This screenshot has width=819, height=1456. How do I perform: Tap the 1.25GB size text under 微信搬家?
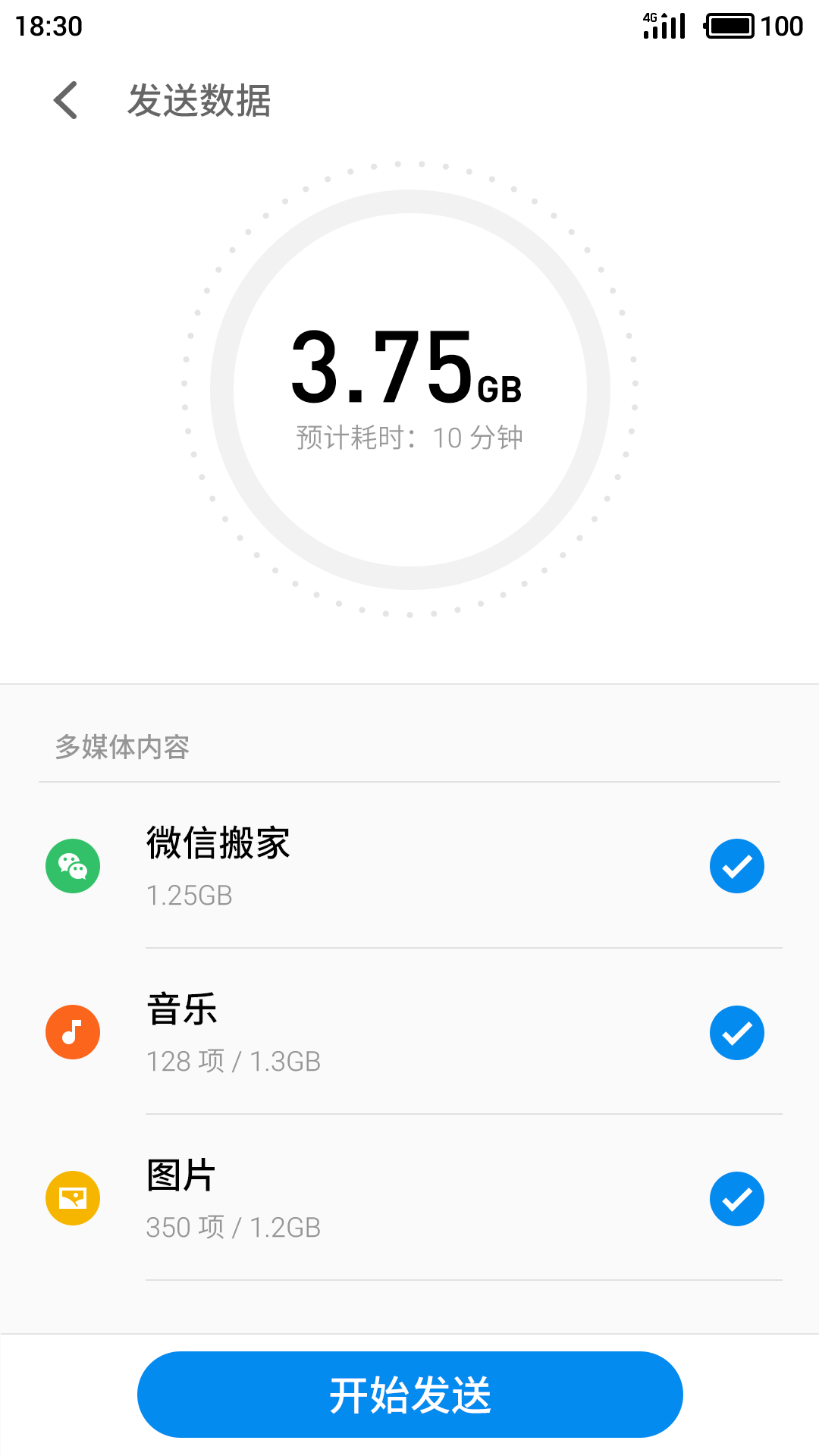pos(189,895)
